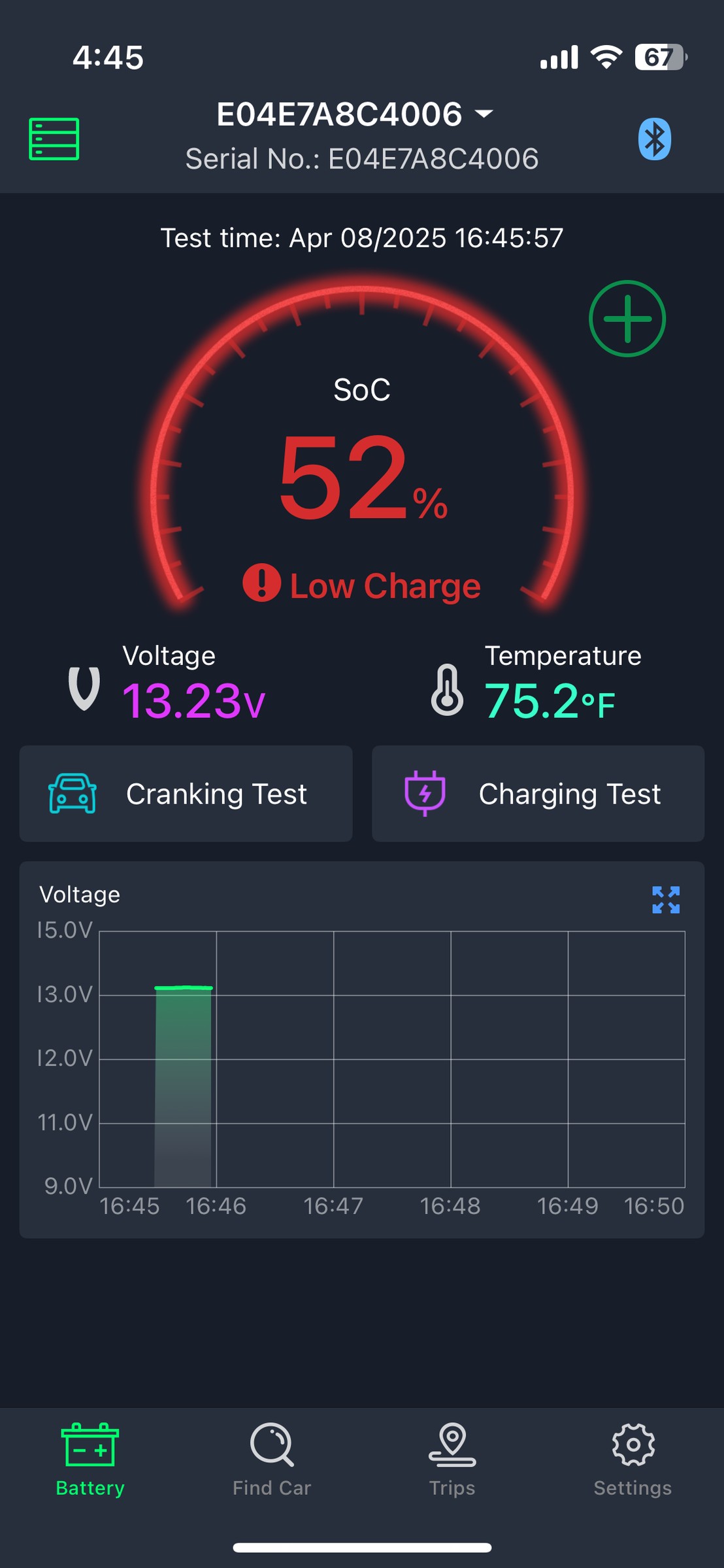Open the Settings tab

[x=633, y=1460]
